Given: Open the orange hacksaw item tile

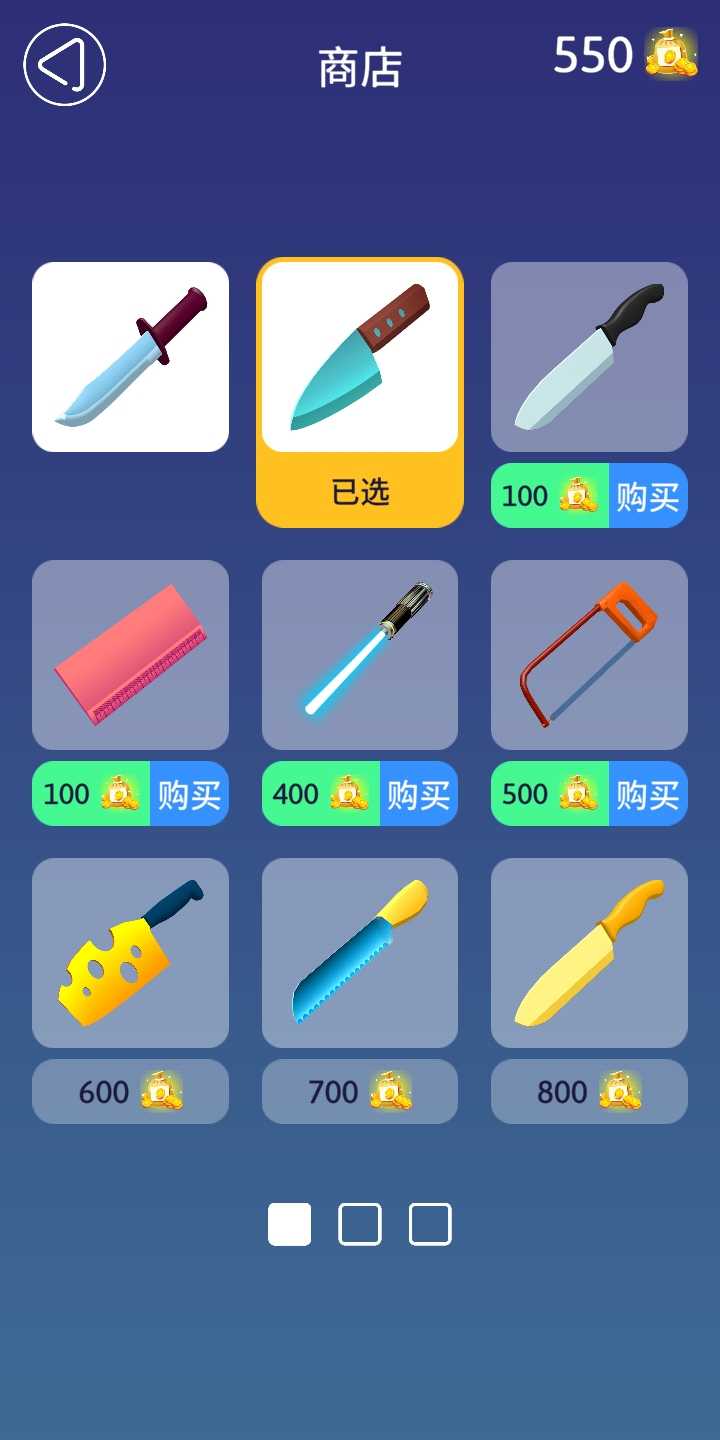Looking at the screenshot, I should [589, 655].
